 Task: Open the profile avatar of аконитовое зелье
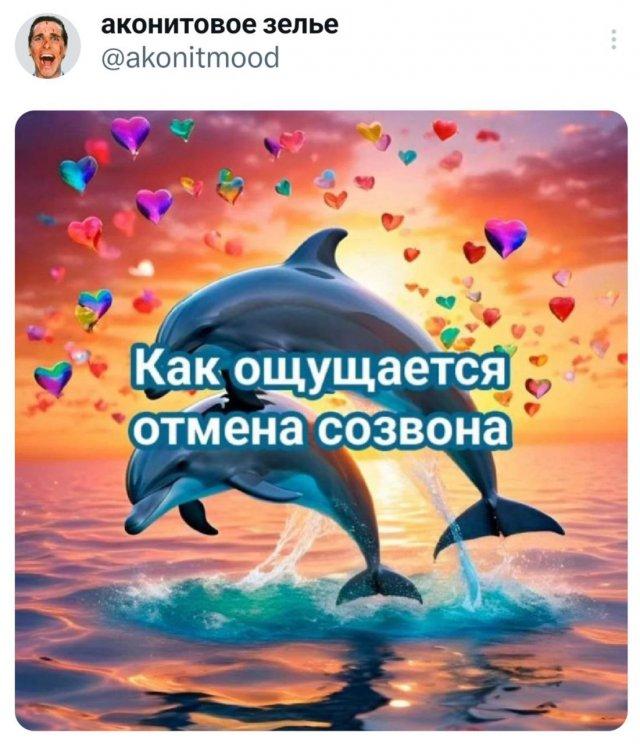click(x=47, y=46)
